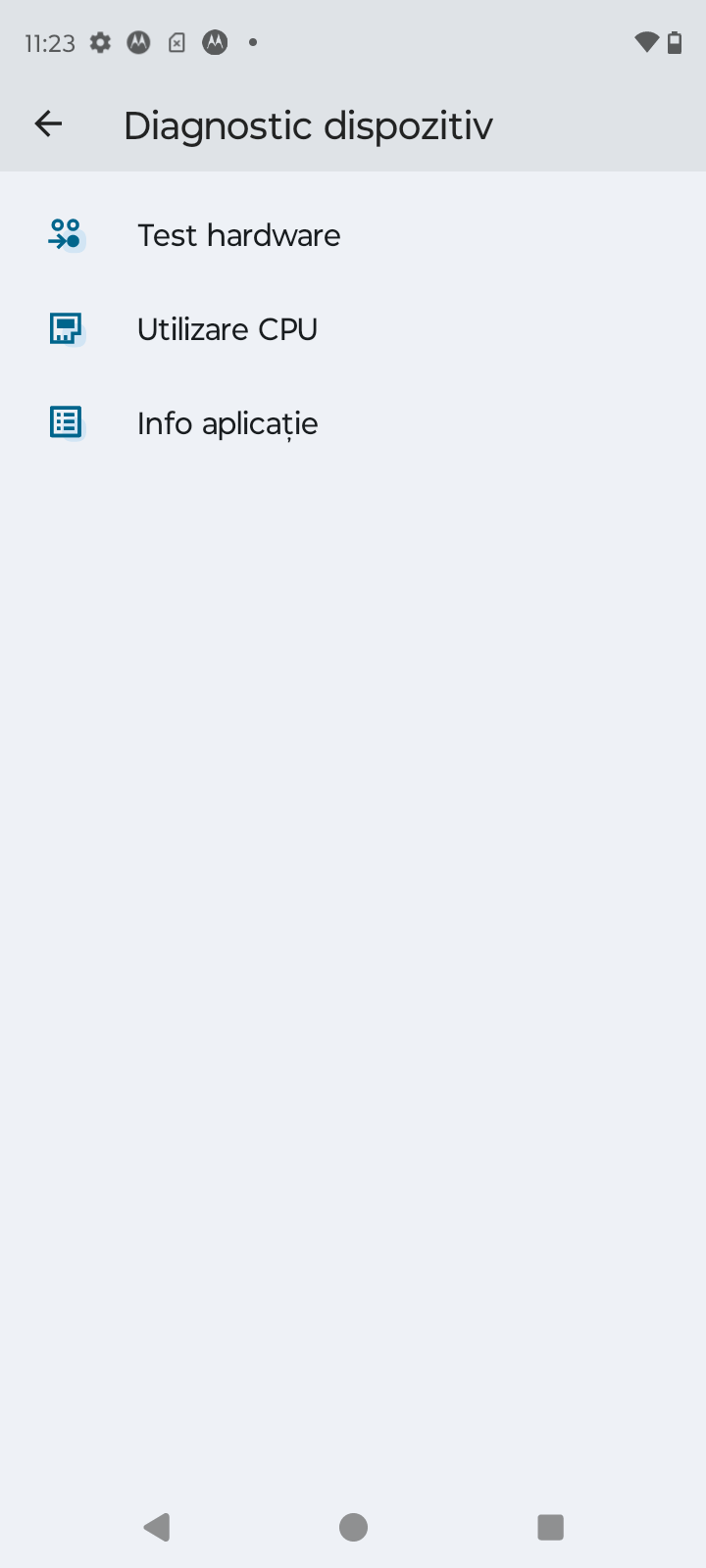
Task: Open Test hardware
Action: (238, 235)
